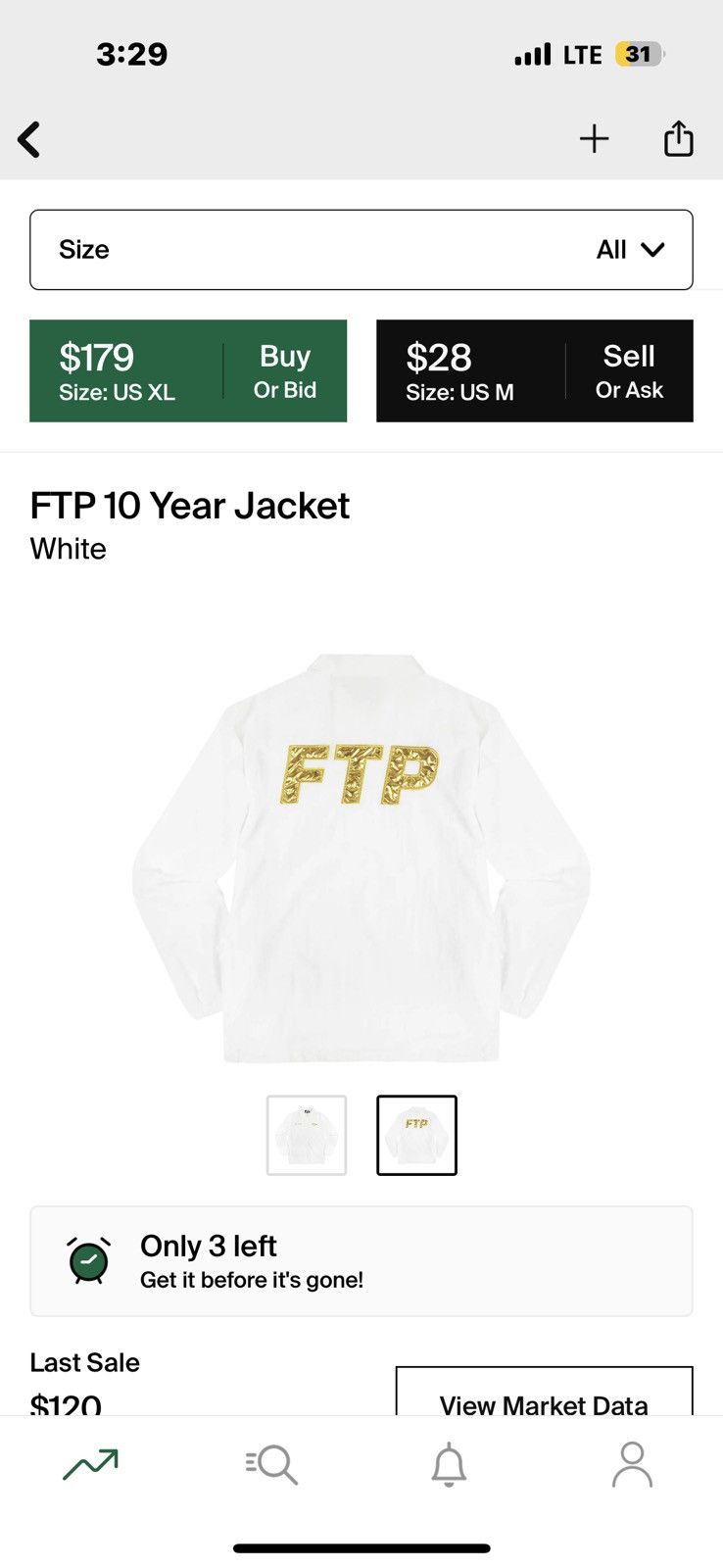Open the search tab in bottom bar
This screenshot has width=723, height=1568.
click(x=271, y=1464)
